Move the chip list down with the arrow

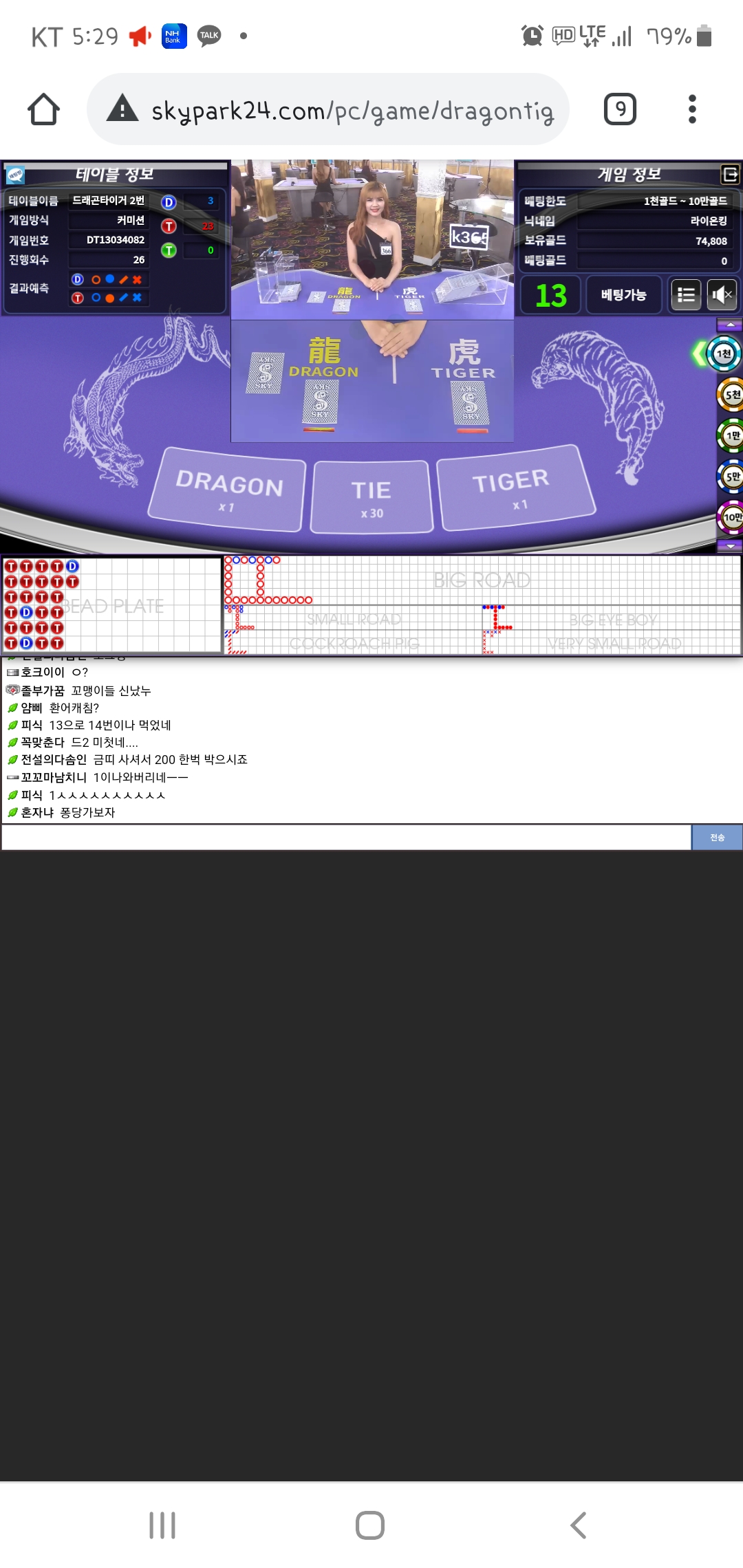(x=730, y=546)
